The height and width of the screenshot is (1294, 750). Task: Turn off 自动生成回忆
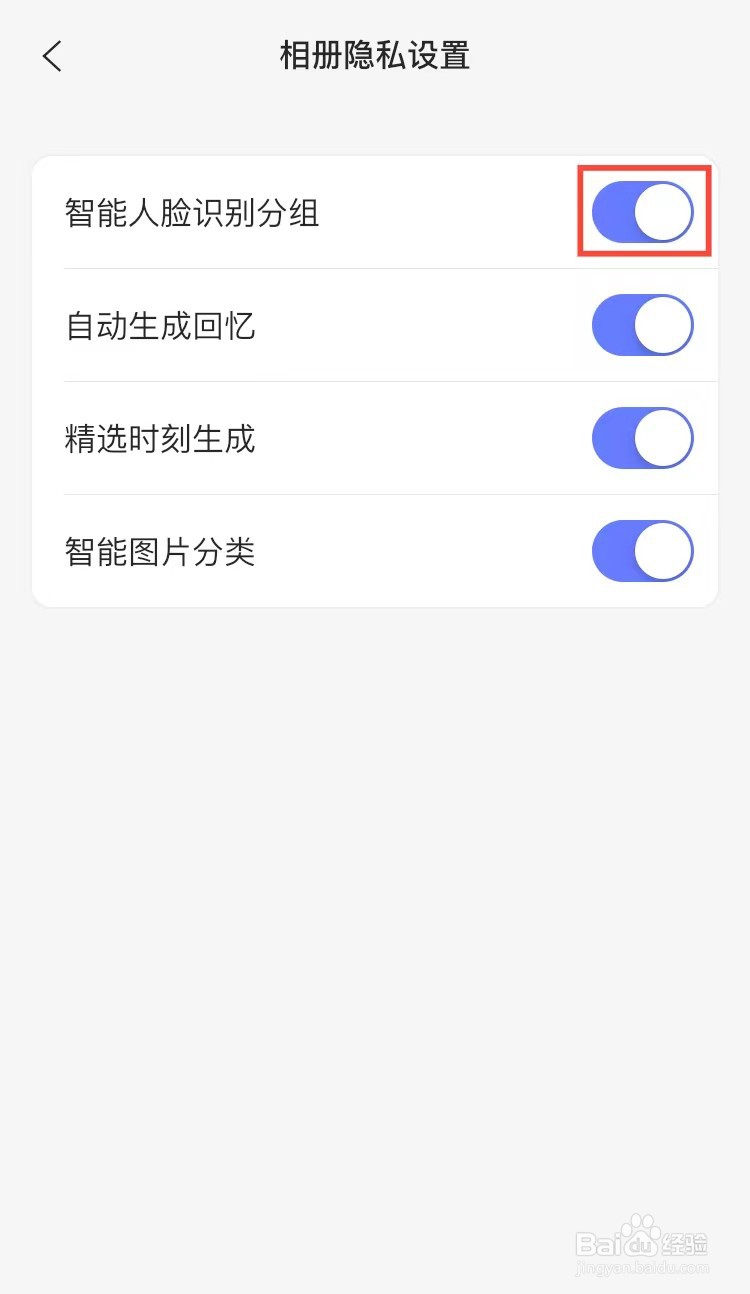(x=642, y=325)
